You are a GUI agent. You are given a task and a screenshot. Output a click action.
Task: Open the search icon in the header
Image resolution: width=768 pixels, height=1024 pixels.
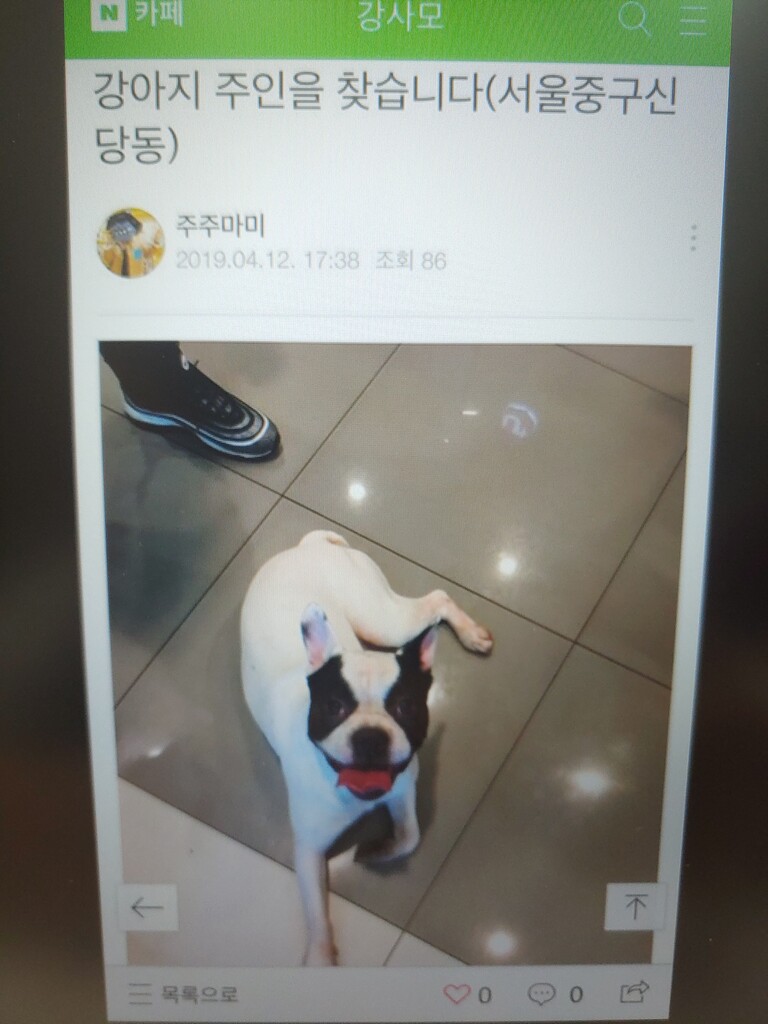[635, 19]
